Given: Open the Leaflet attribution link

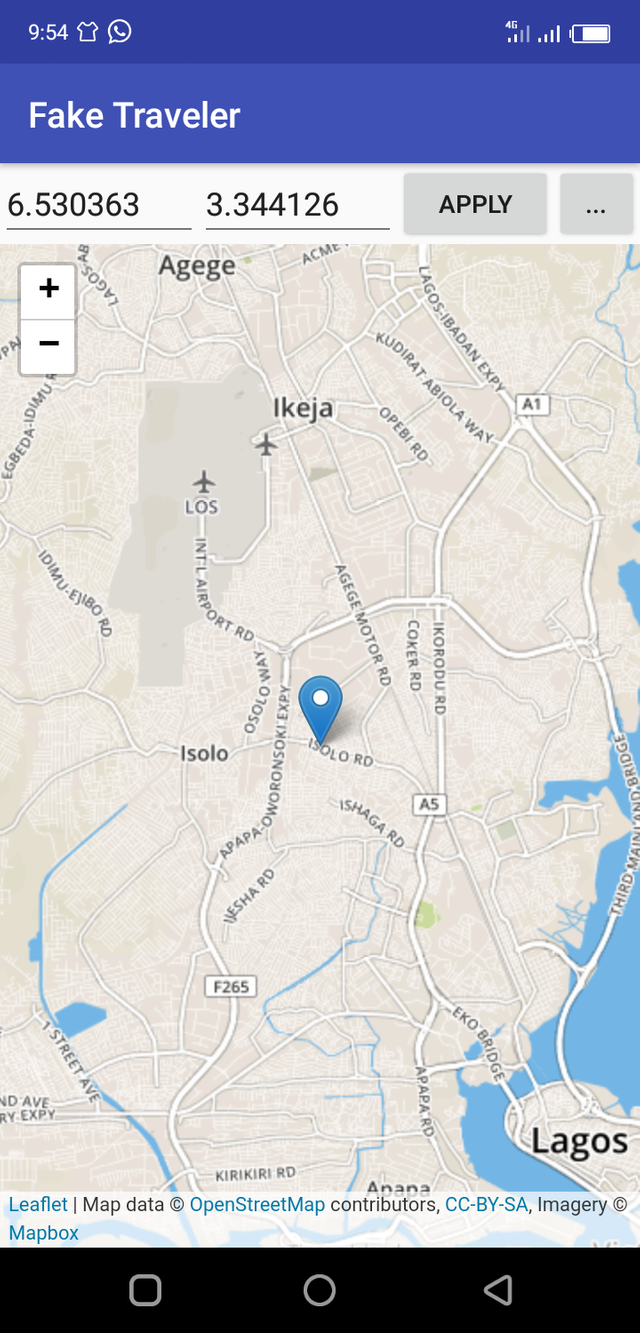Looking at the screenshot, I should [x=38, y=1205].
